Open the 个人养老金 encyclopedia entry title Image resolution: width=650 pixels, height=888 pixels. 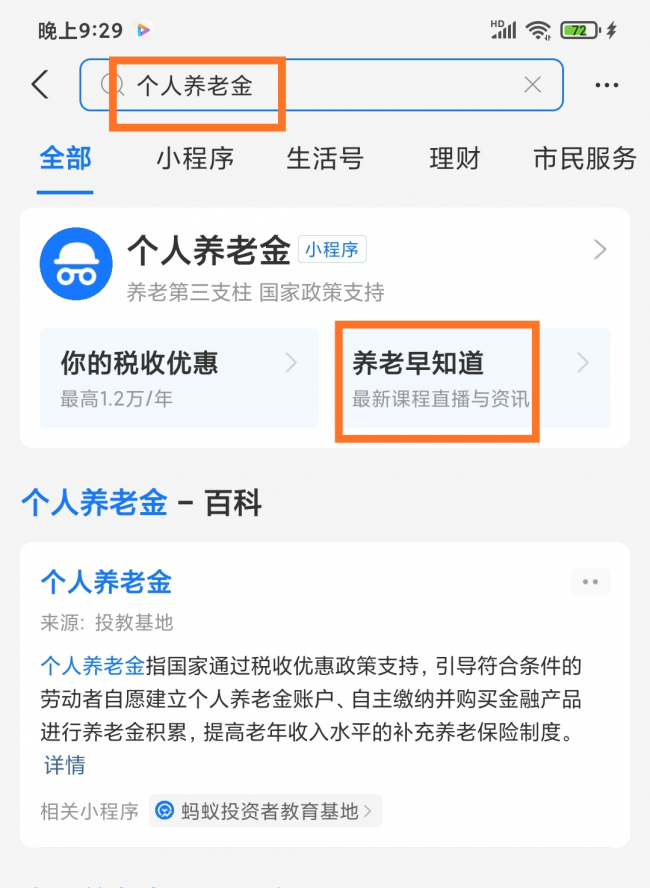pos(106,582)
